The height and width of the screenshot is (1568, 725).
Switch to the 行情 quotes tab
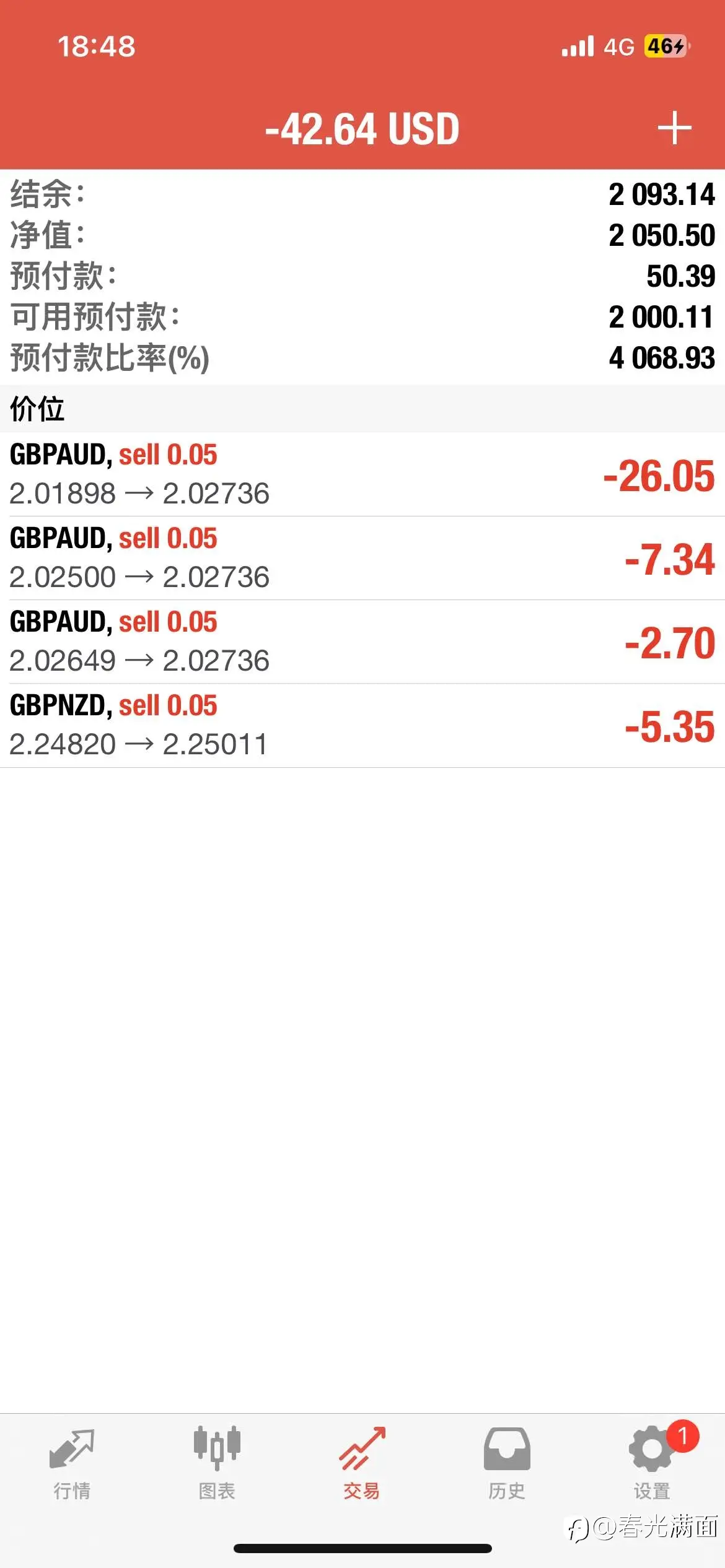tap(72, 1464)
